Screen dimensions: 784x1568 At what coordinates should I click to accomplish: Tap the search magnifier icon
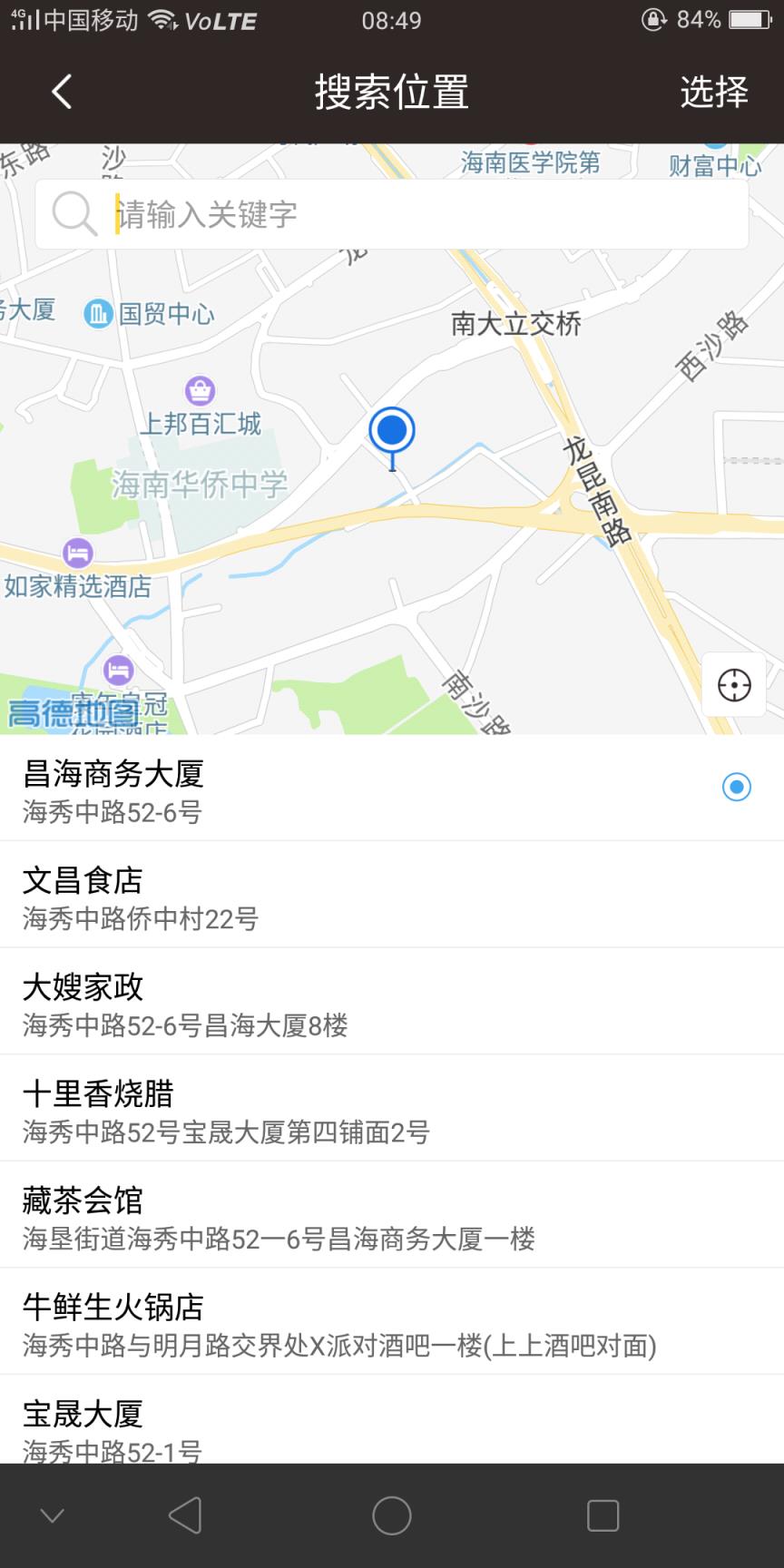pos(73,213)
